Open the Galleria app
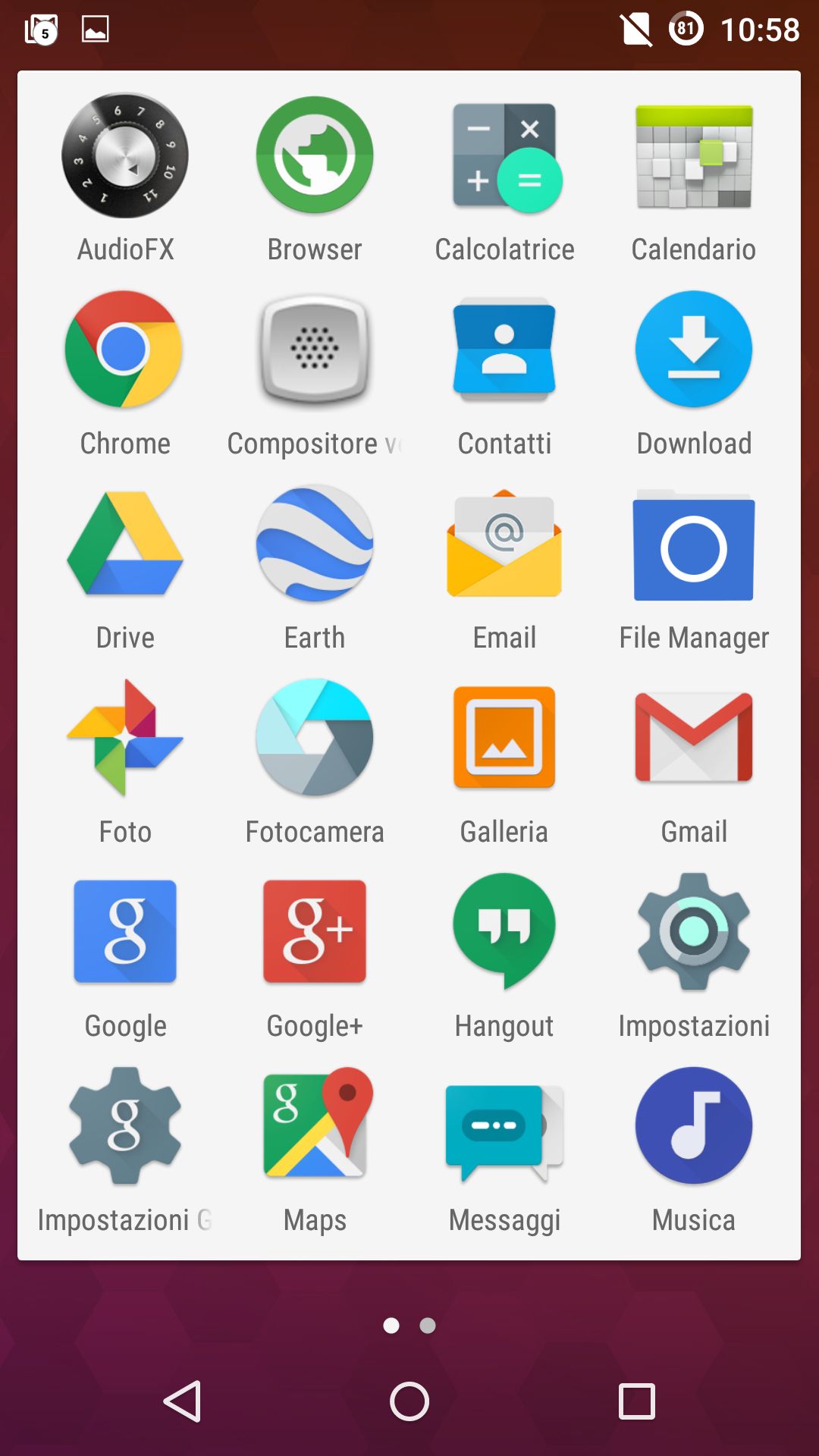The height and width of the screenshot is (1456, 819). (504, 739)
